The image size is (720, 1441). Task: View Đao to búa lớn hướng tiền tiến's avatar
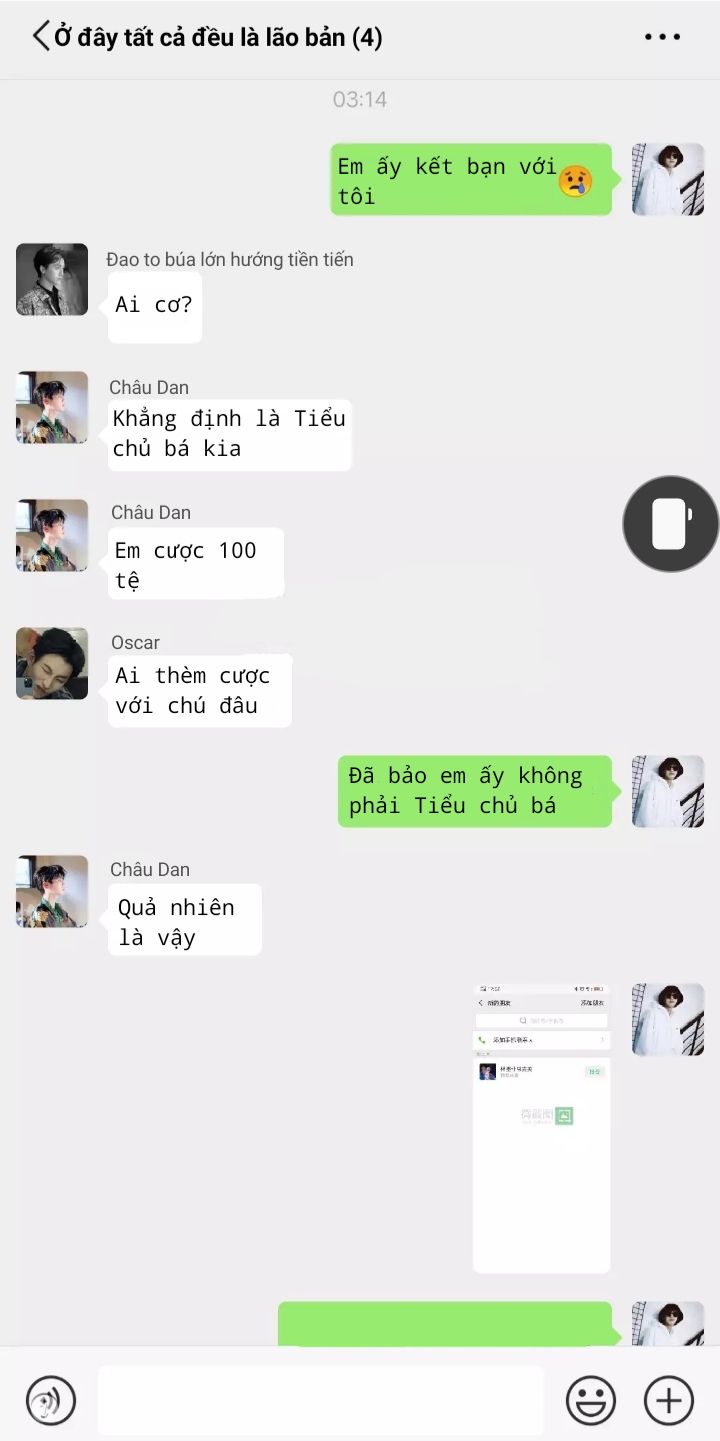(x=52, y=280)
